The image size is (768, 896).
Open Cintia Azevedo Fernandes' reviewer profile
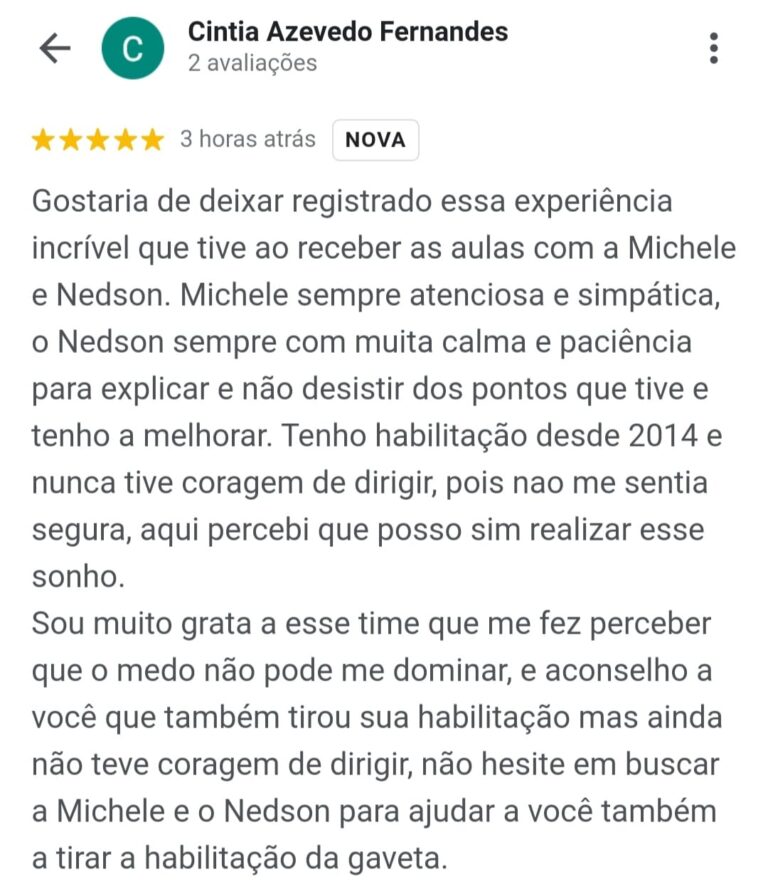coord(347,33)
